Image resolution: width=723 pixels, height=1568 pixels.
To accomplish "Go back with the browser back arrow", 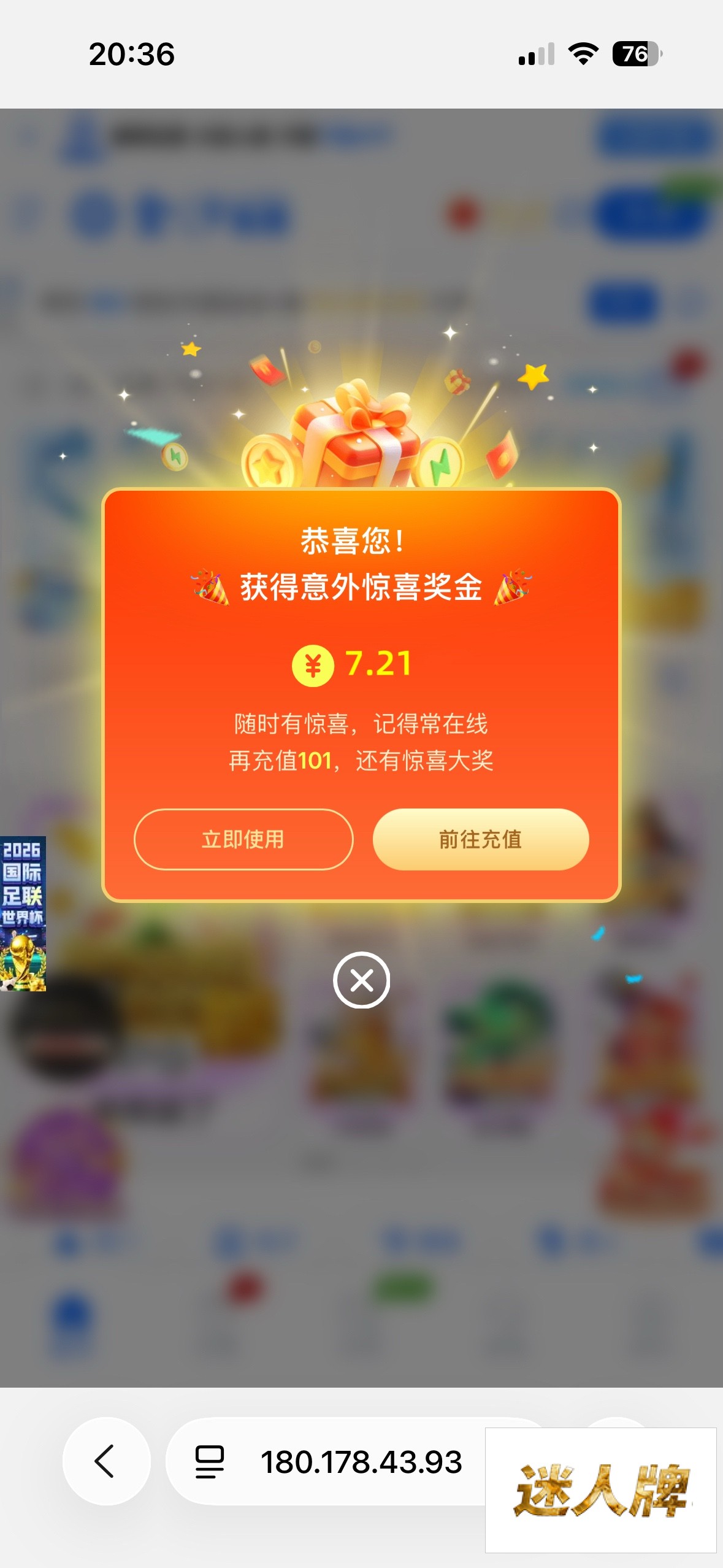I will click(106, 1461).
